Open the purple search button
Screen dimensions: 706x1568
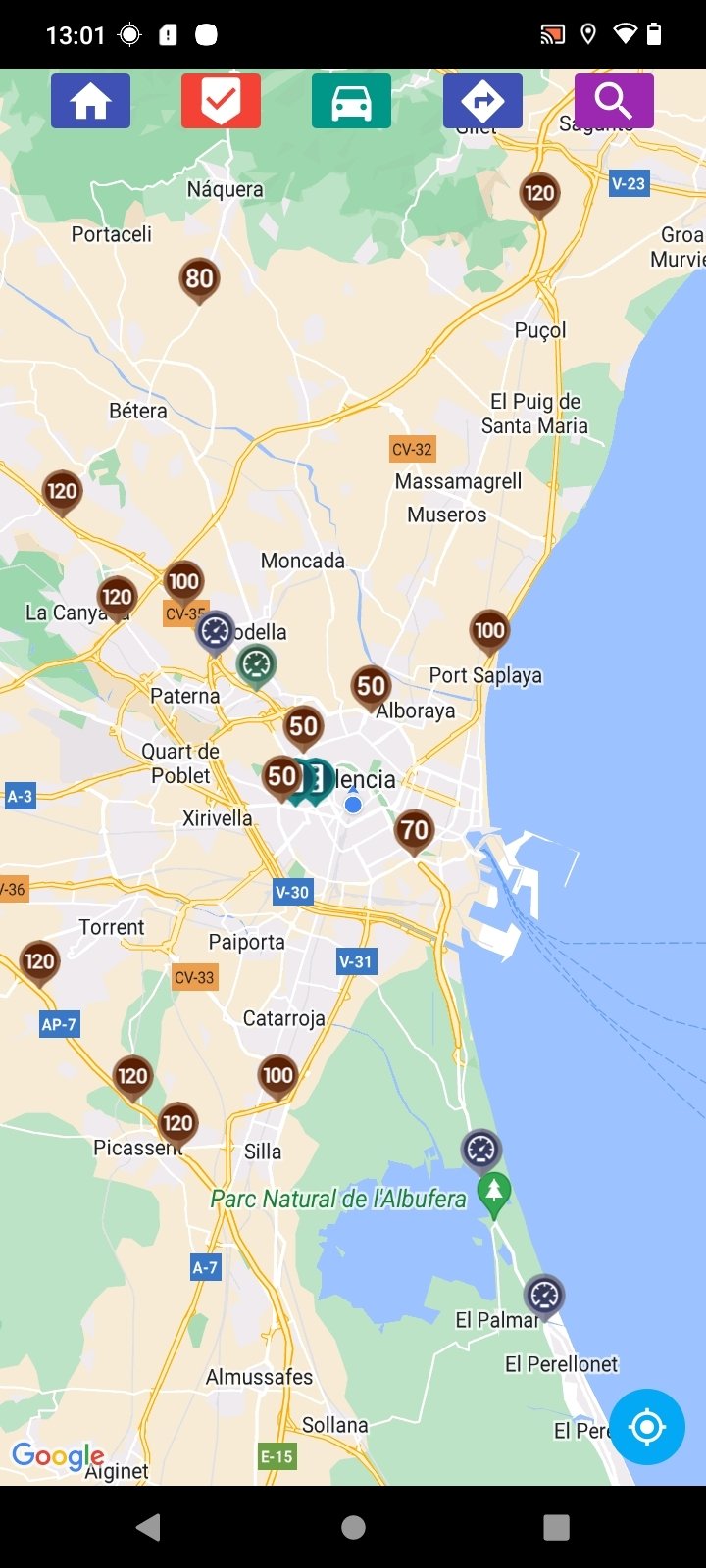coord(614,101)
